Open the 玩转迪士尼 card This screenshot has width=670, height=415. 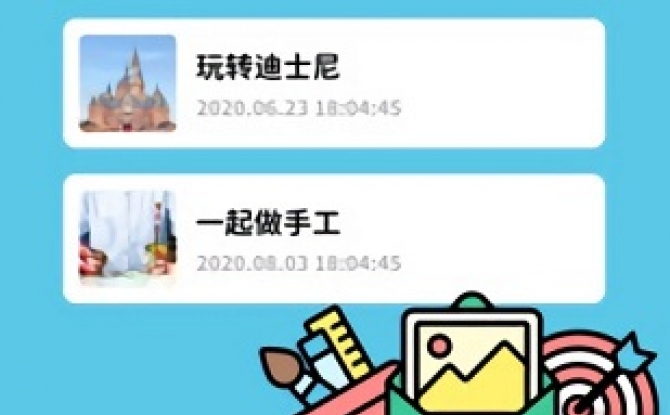tap(333, 84)
